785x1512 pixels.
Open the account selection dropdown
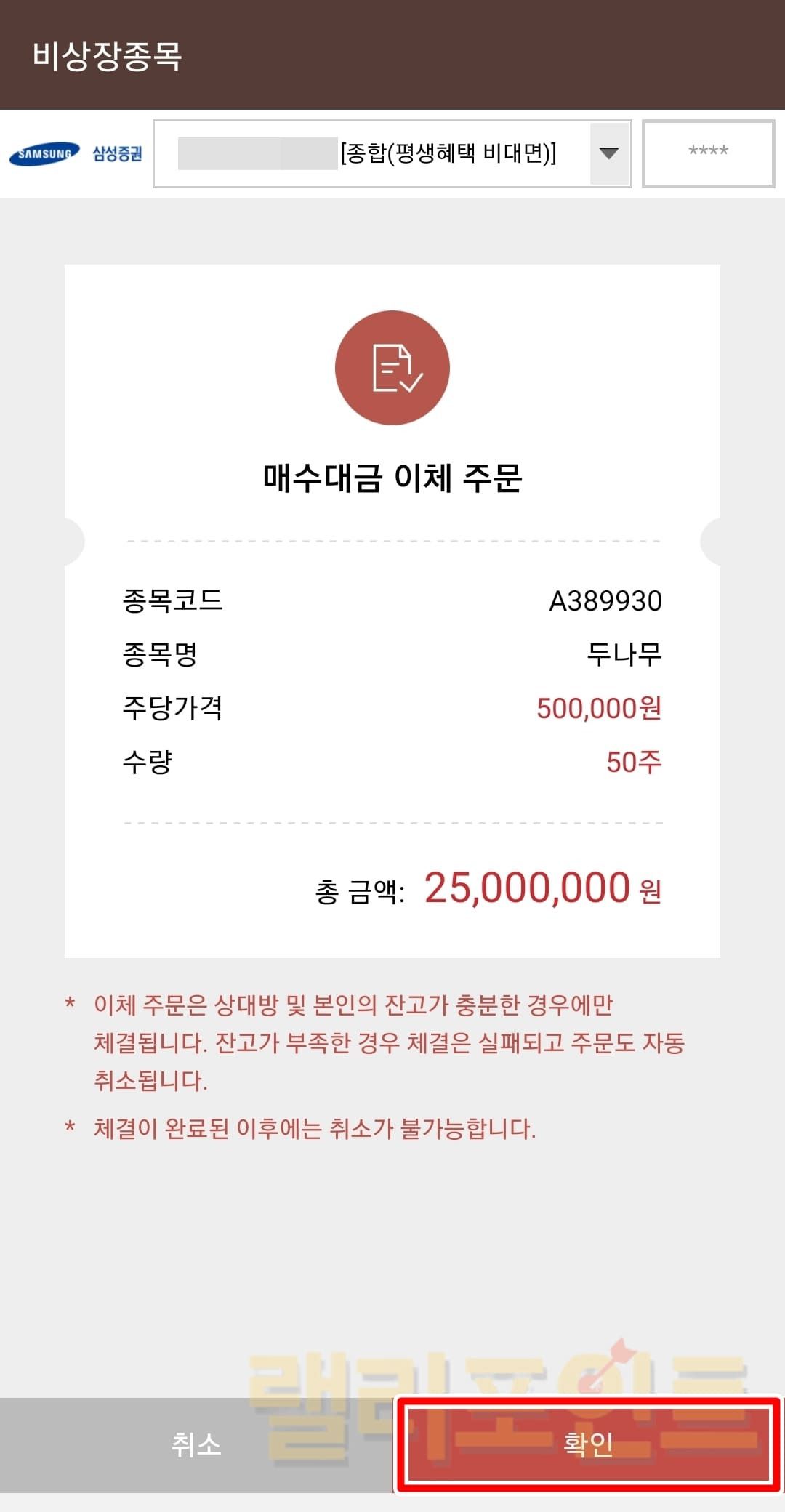(x=608, y=153)
